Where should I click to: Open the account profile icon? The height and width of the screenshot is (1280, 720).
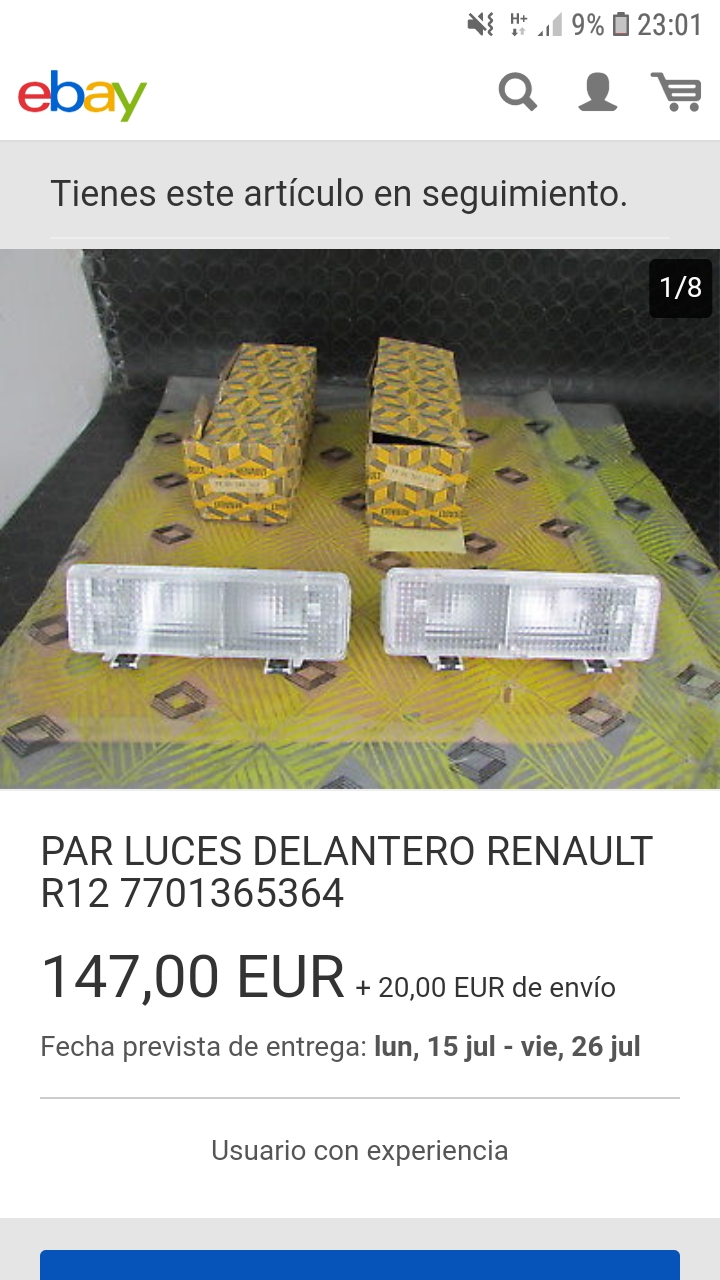click(x=597, y=93)
